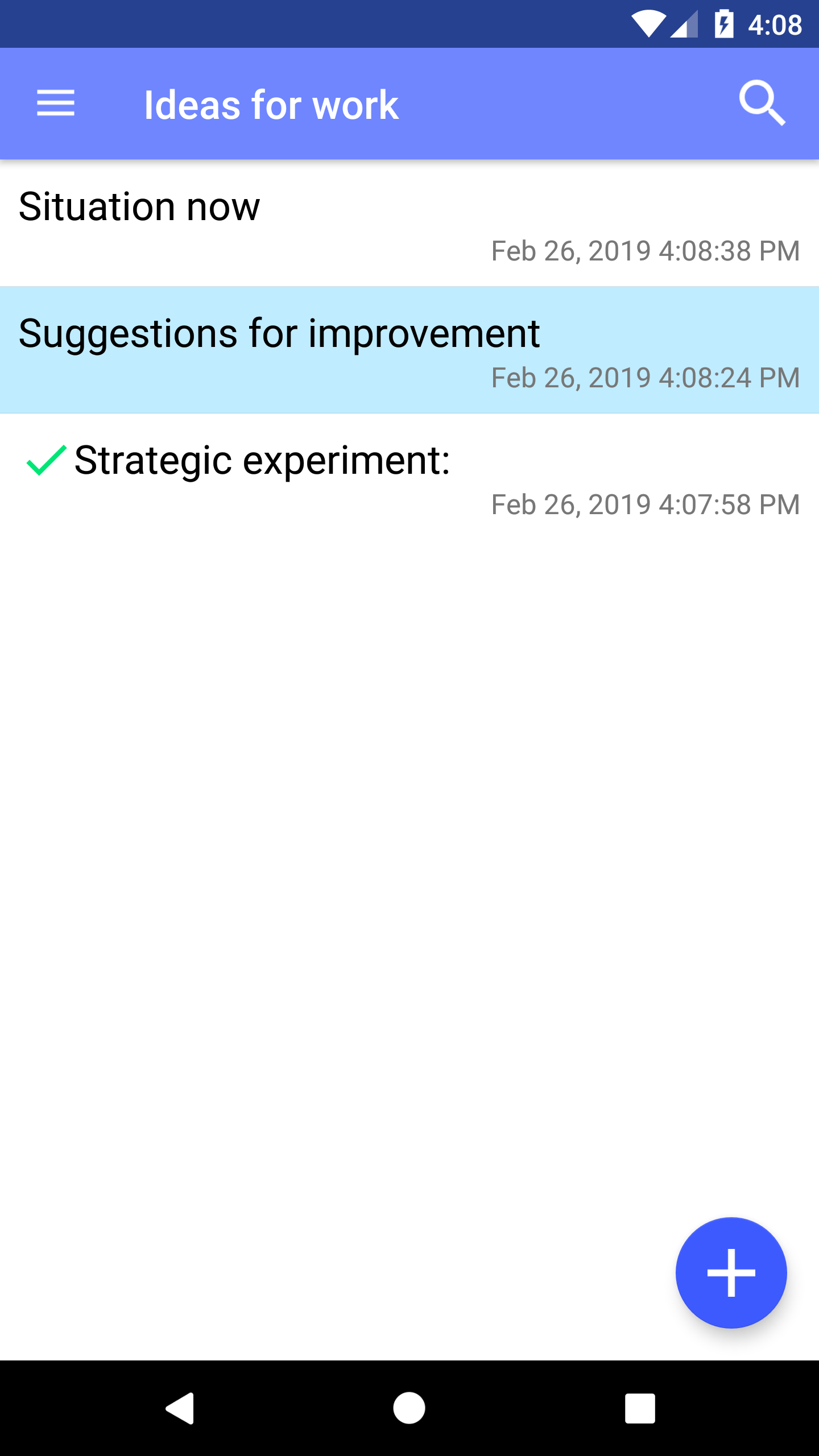Open the Strategic experiment note

pos(409,477)
